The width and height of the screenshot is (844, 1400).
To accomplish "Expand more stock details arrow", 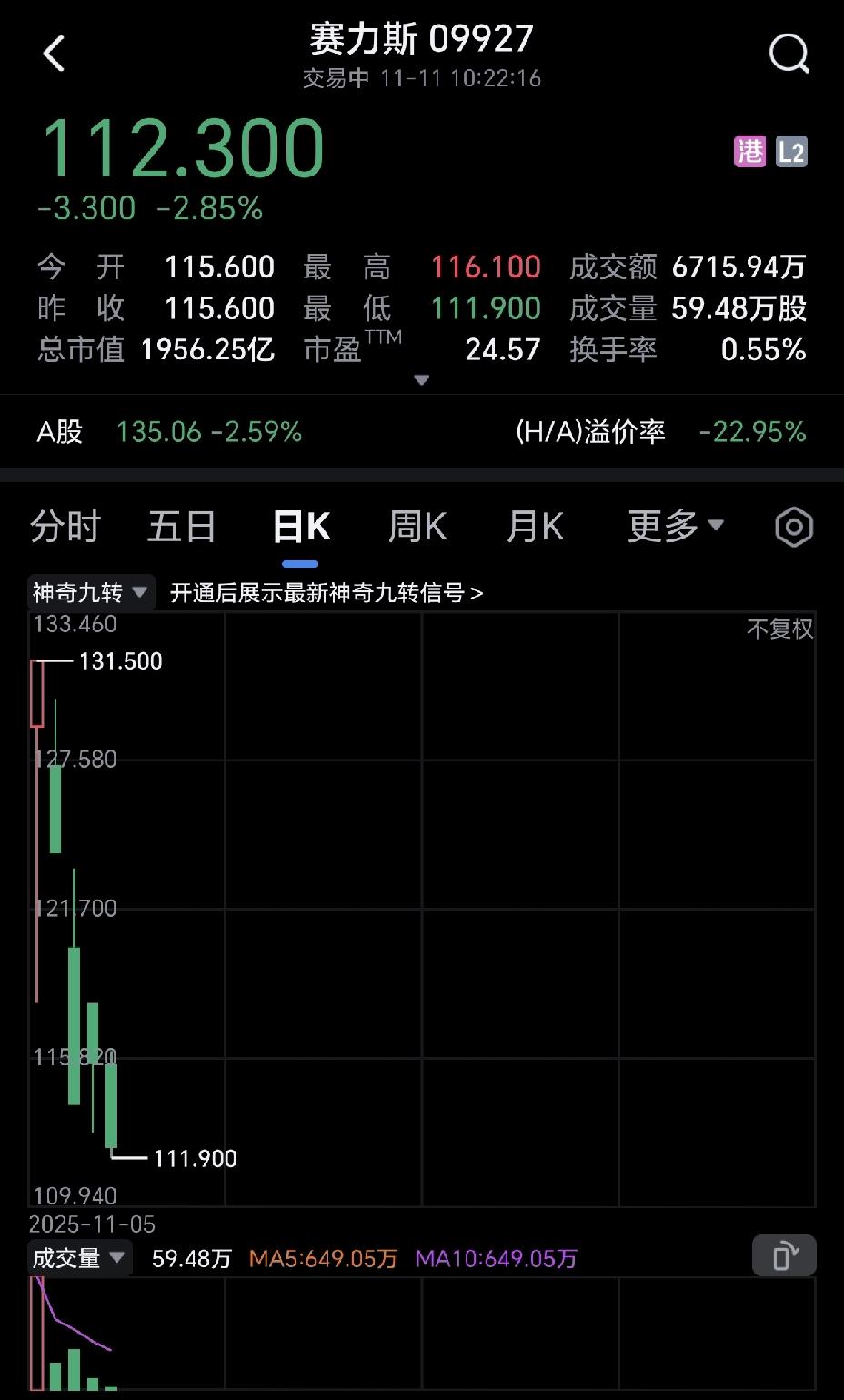I will (x=421, y=380).
